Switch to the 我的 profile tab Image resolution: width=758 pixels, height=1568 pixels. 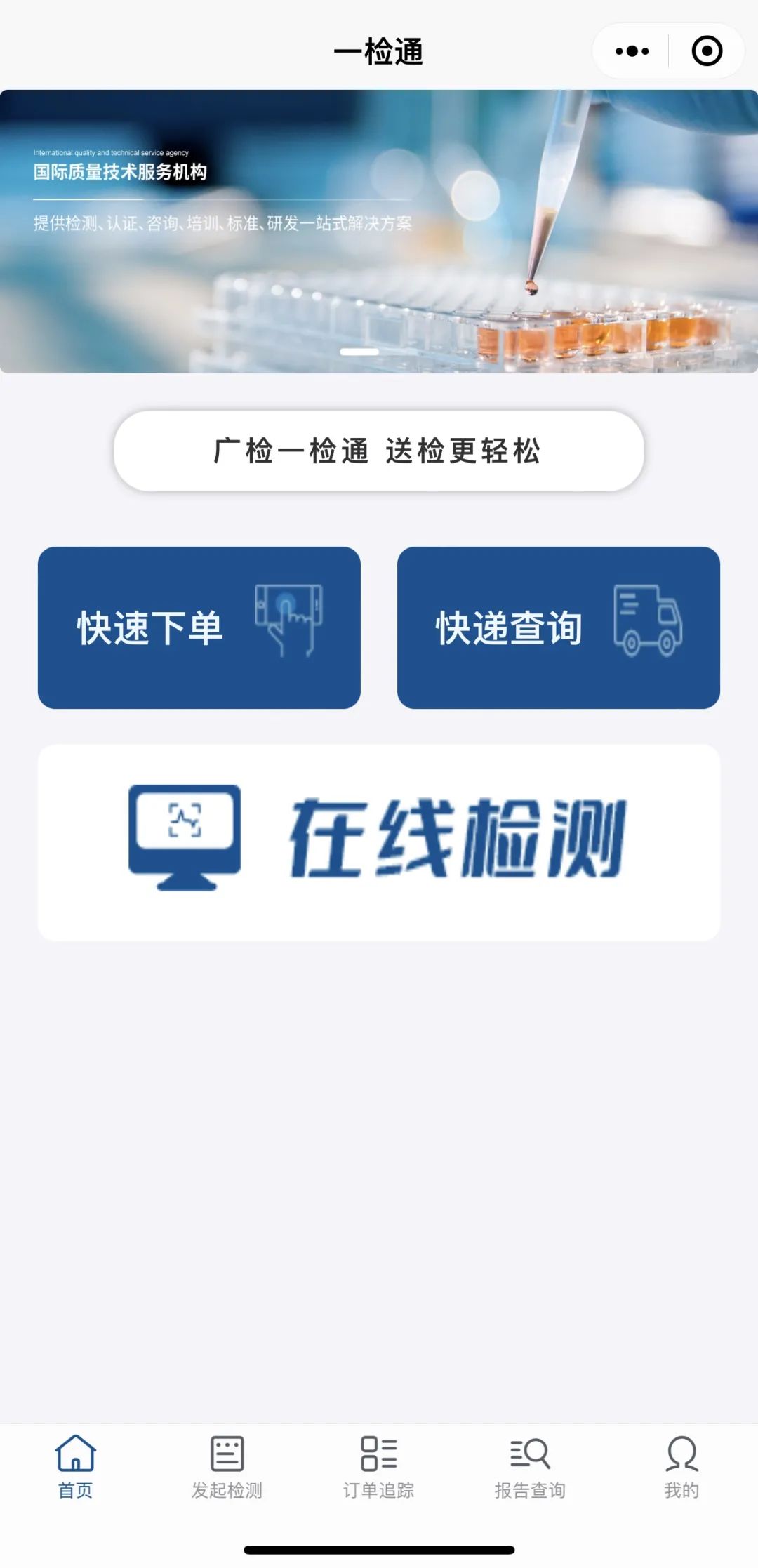click(681, 1467)
